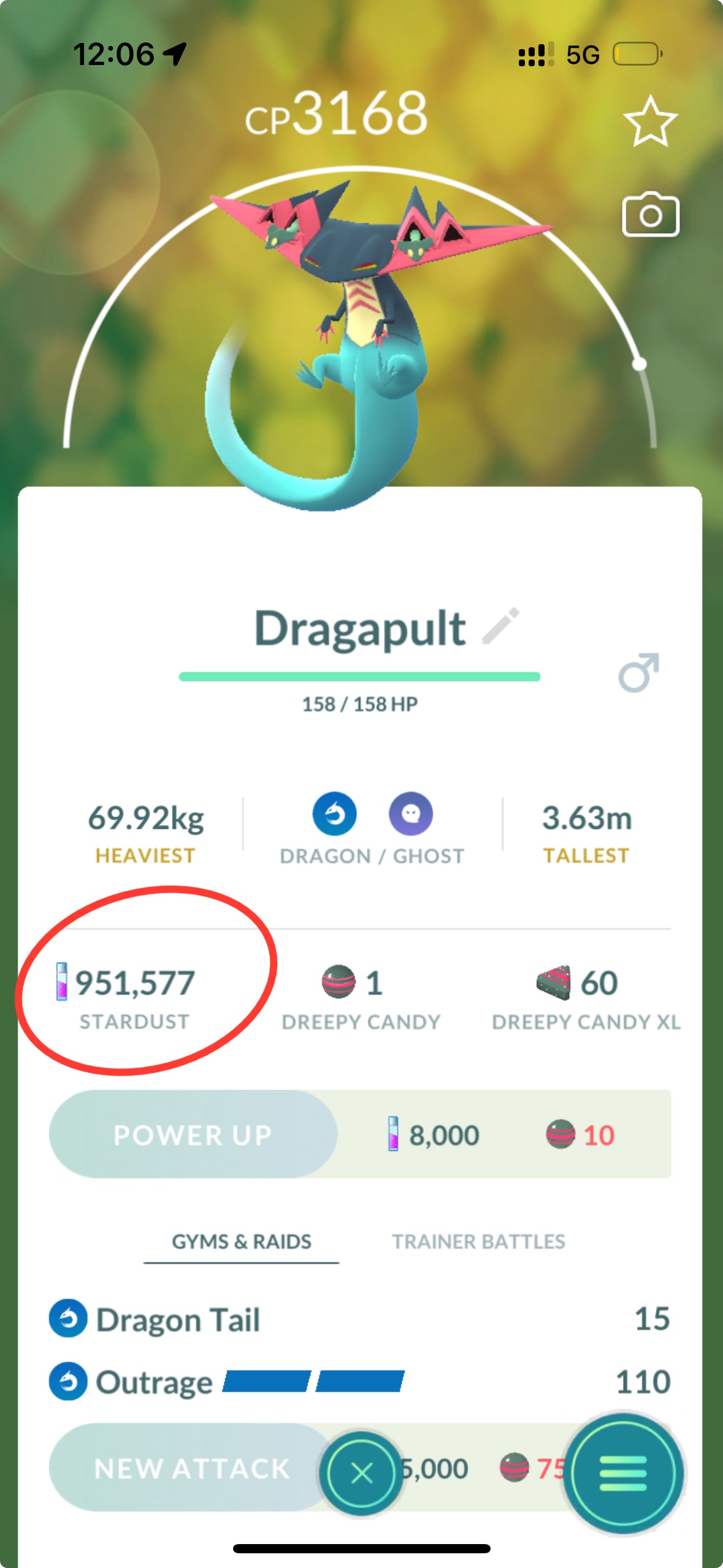Mark Dragapult as favorite with star
This screenshot has height=1568, width=723.
click(650, 121)
